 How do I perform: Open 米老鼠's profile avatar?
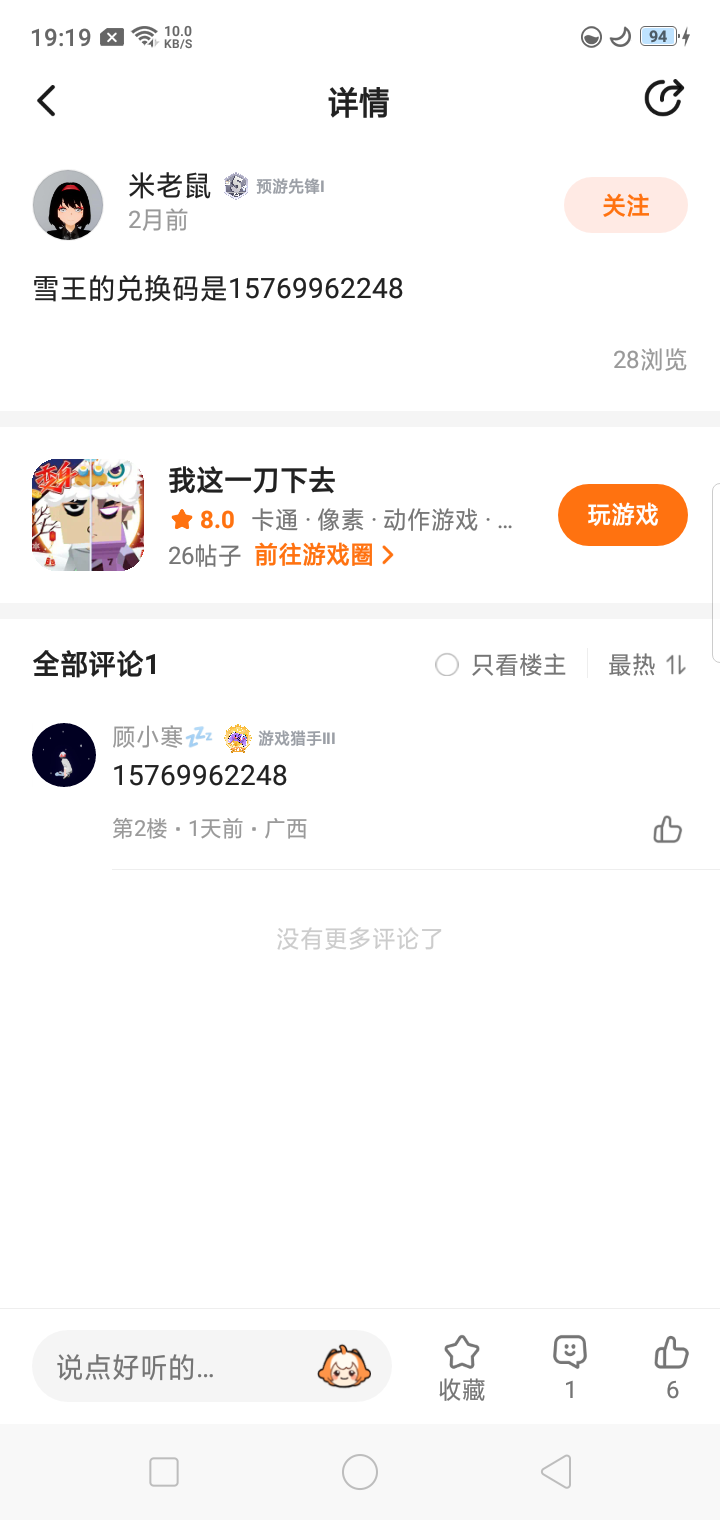click(68, 205)
